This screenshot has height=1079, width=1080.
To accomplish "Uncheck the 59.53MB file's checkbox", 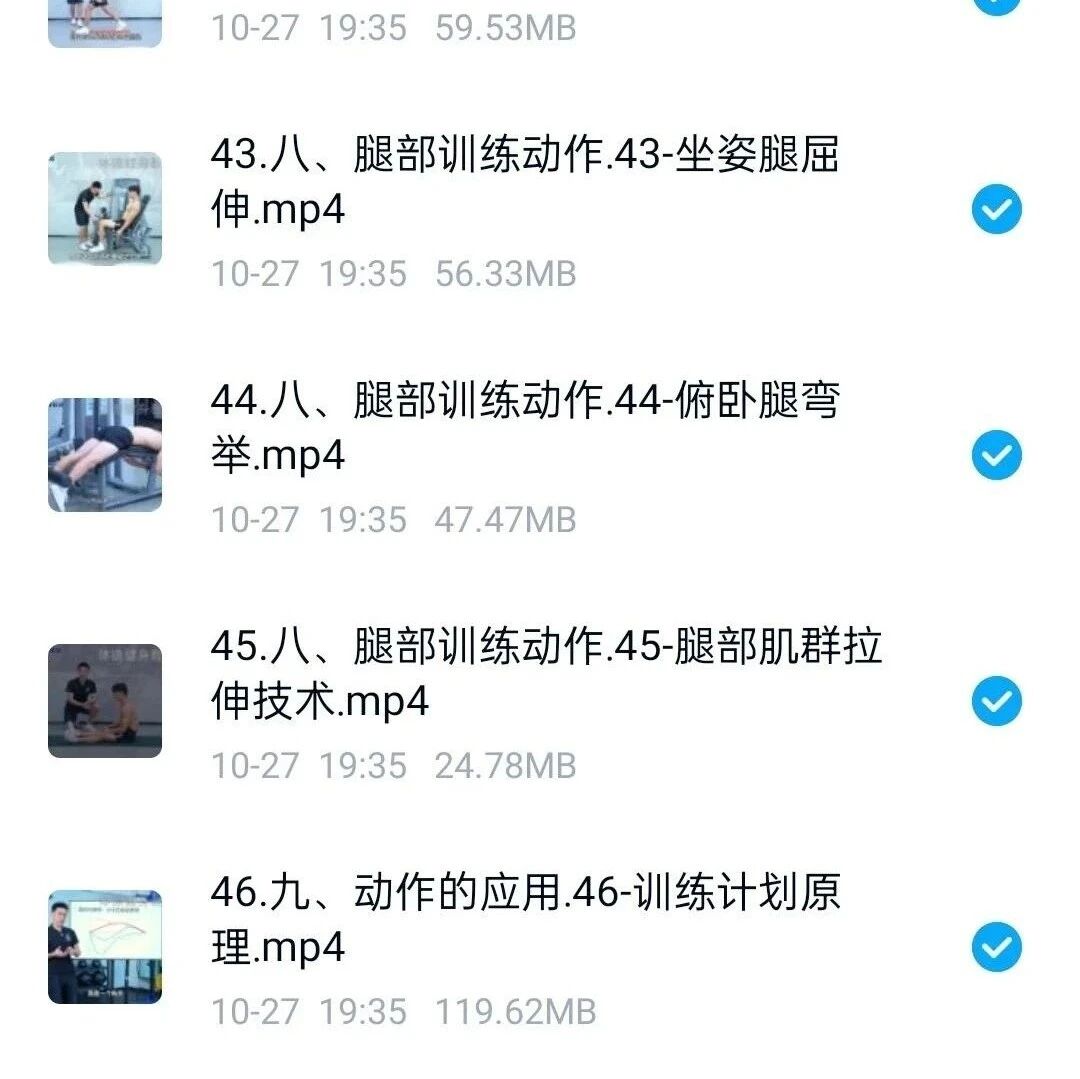I will click(x=996, y=5).
